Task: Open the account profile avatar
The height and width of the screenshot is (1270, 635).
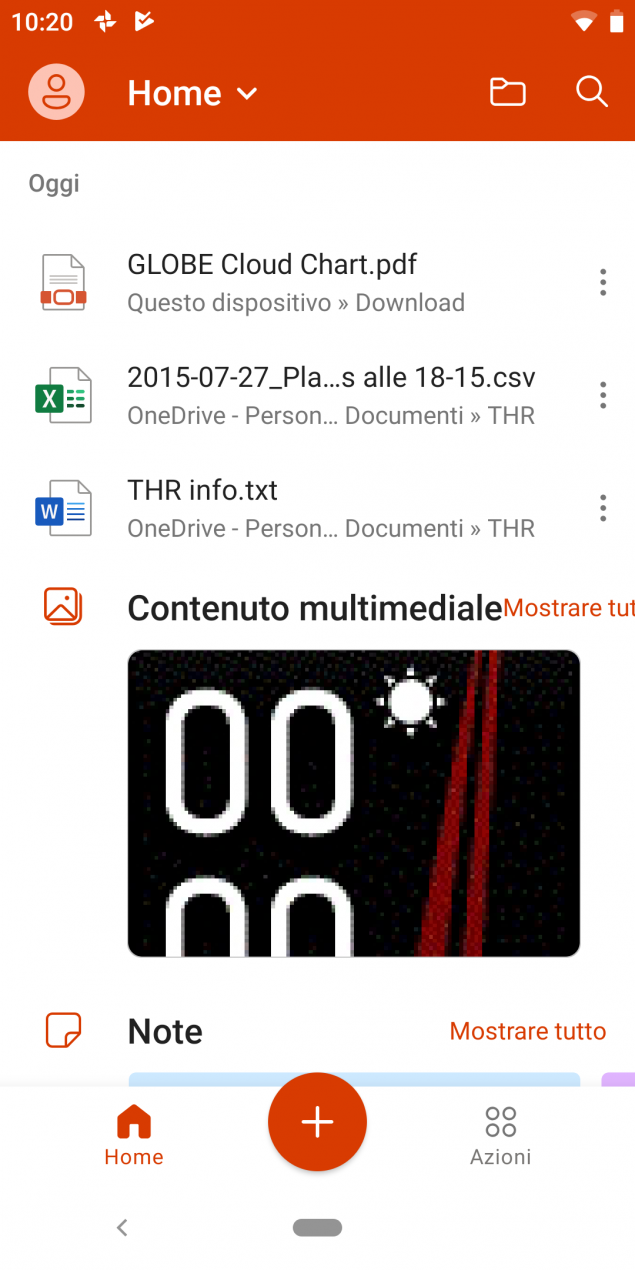Action: point(56,92)
